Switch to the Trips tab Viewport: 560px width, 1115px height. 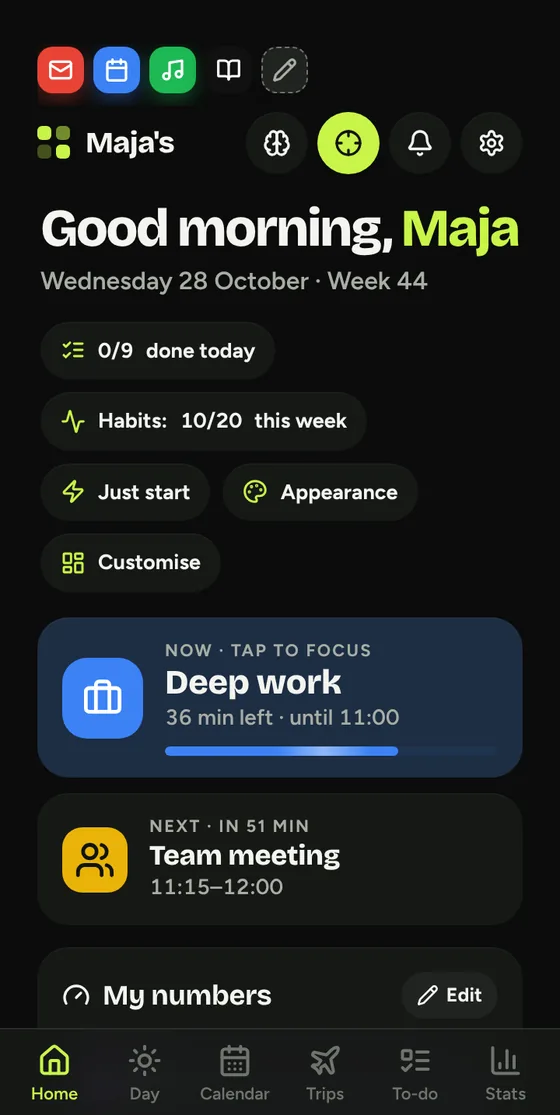point(325,1073)
